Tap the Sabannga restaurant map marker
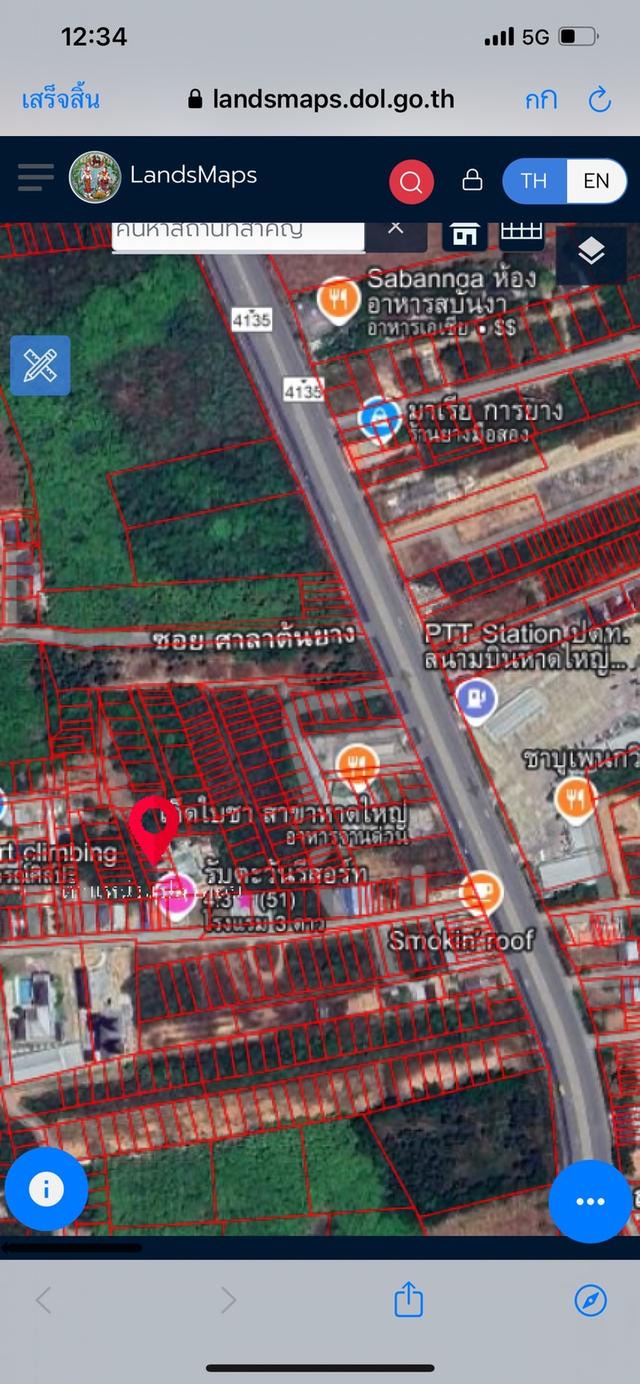The image size is (640, 1384). tap(339, 300)
